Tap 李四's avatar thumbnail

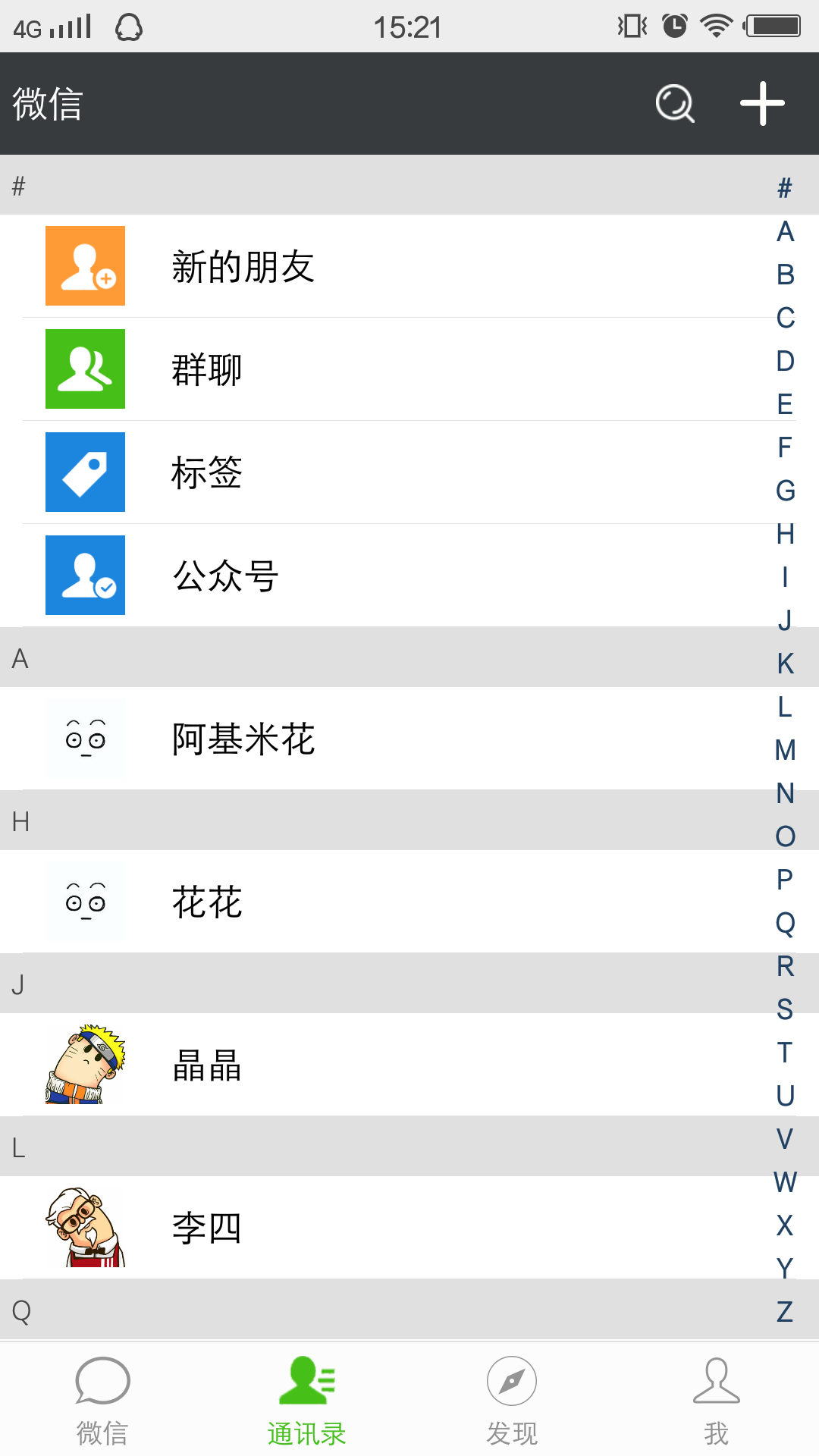coord(85,1227)
